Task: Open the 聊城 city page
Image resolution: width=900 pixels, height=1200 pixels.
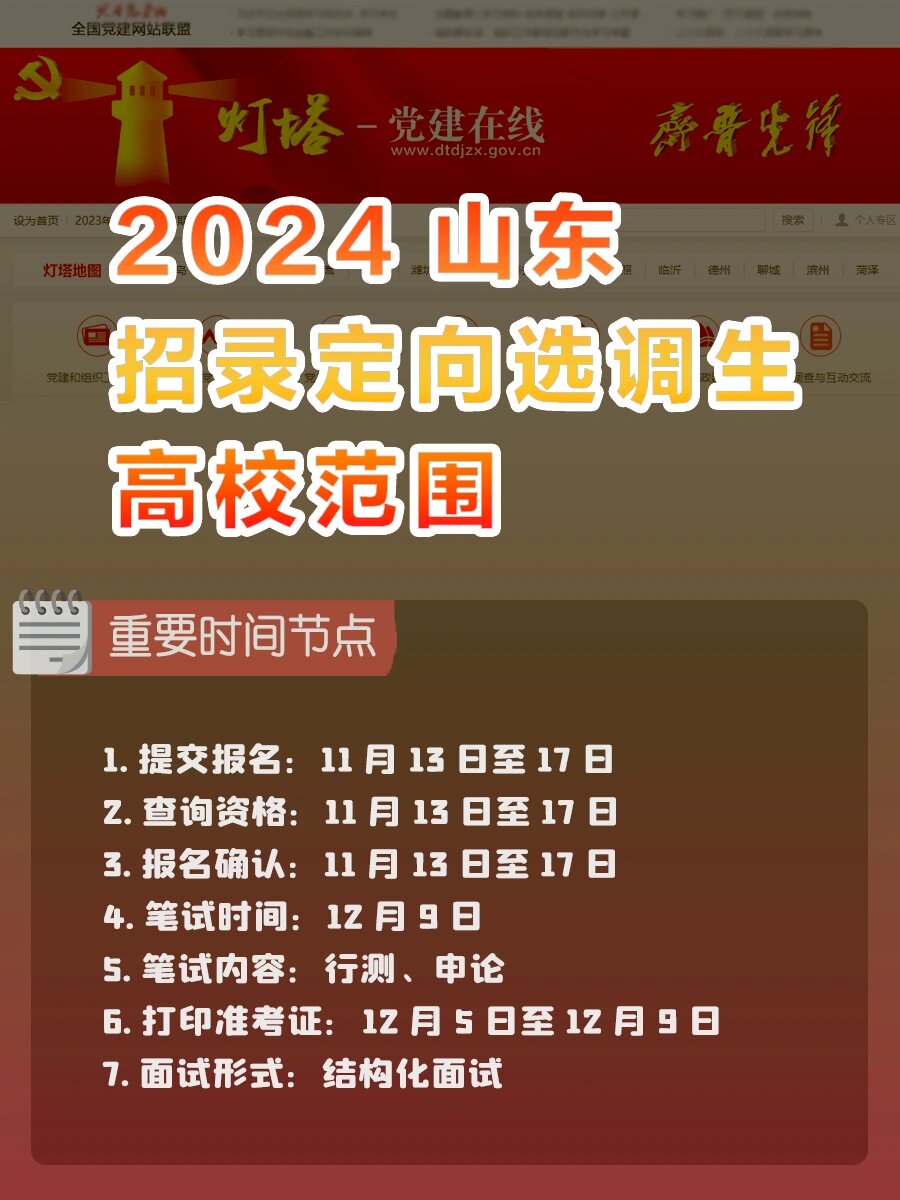Action: point(771,269)
